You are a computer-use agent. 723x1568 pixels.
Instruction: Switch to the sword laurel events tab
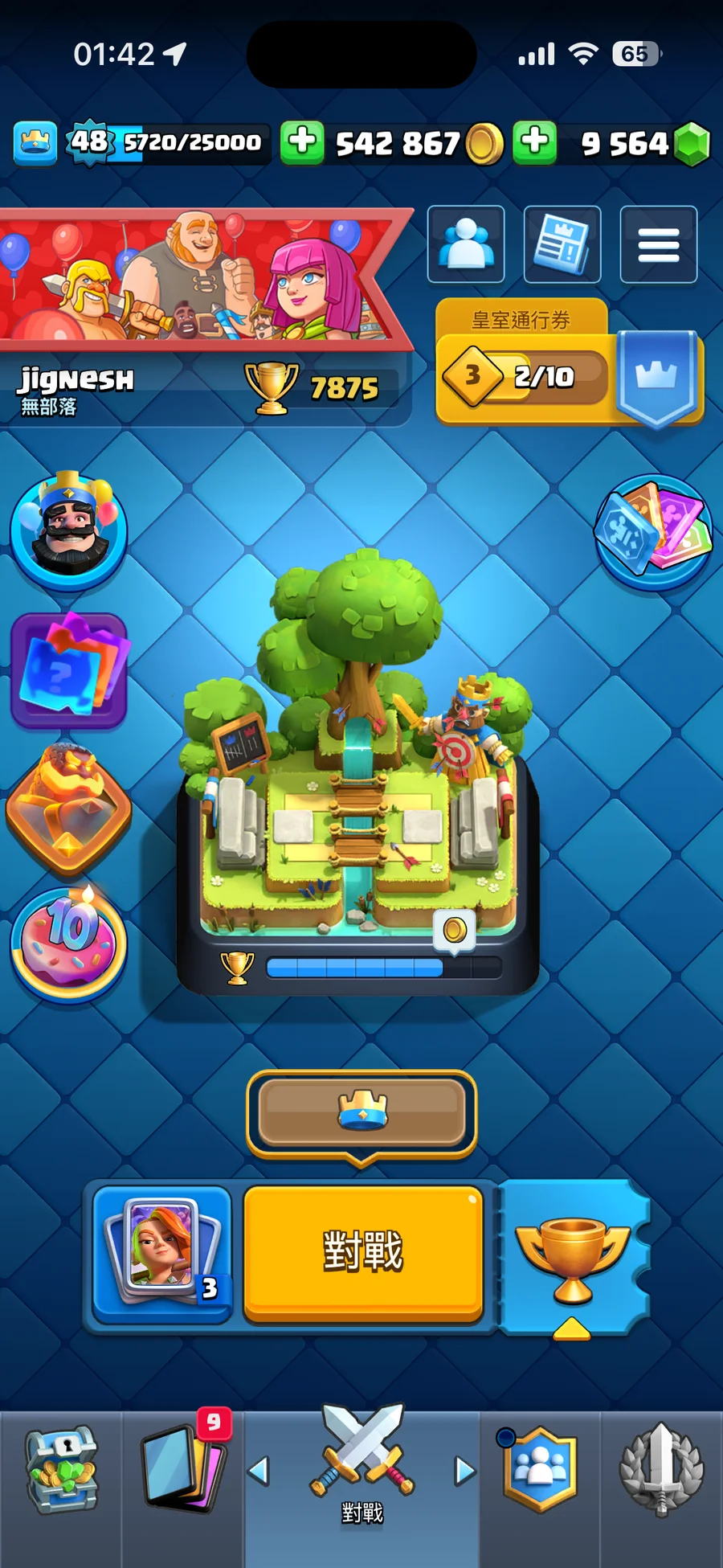point(661,1471)
